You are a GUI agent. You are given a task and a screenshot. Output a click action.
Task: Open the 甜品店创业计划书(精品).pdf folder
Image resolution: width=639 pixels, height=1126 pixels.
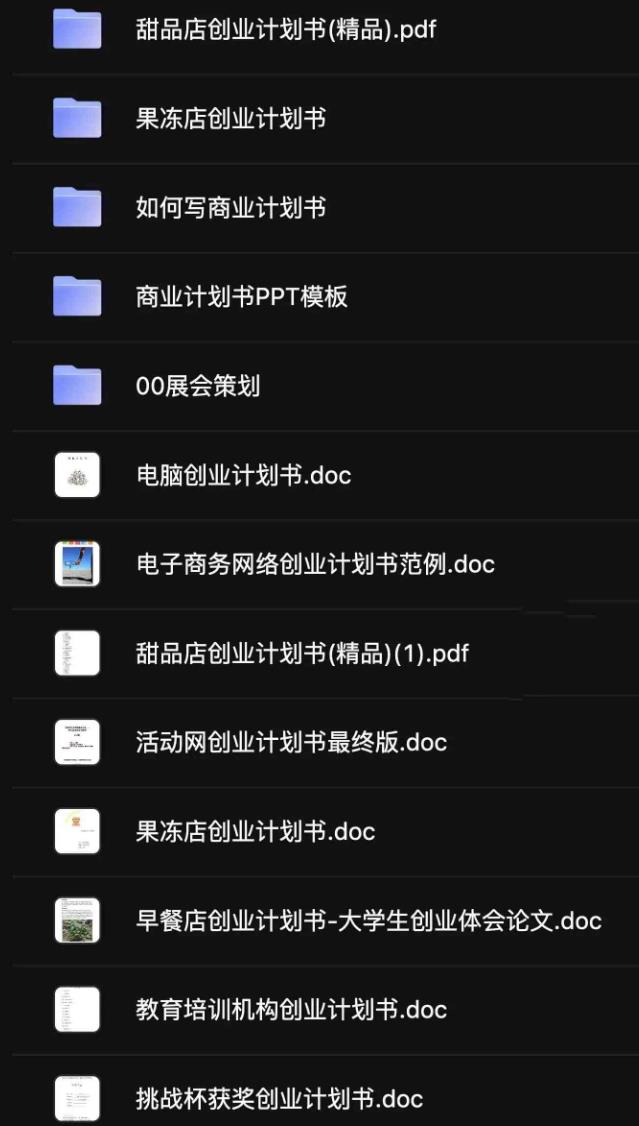286,29
